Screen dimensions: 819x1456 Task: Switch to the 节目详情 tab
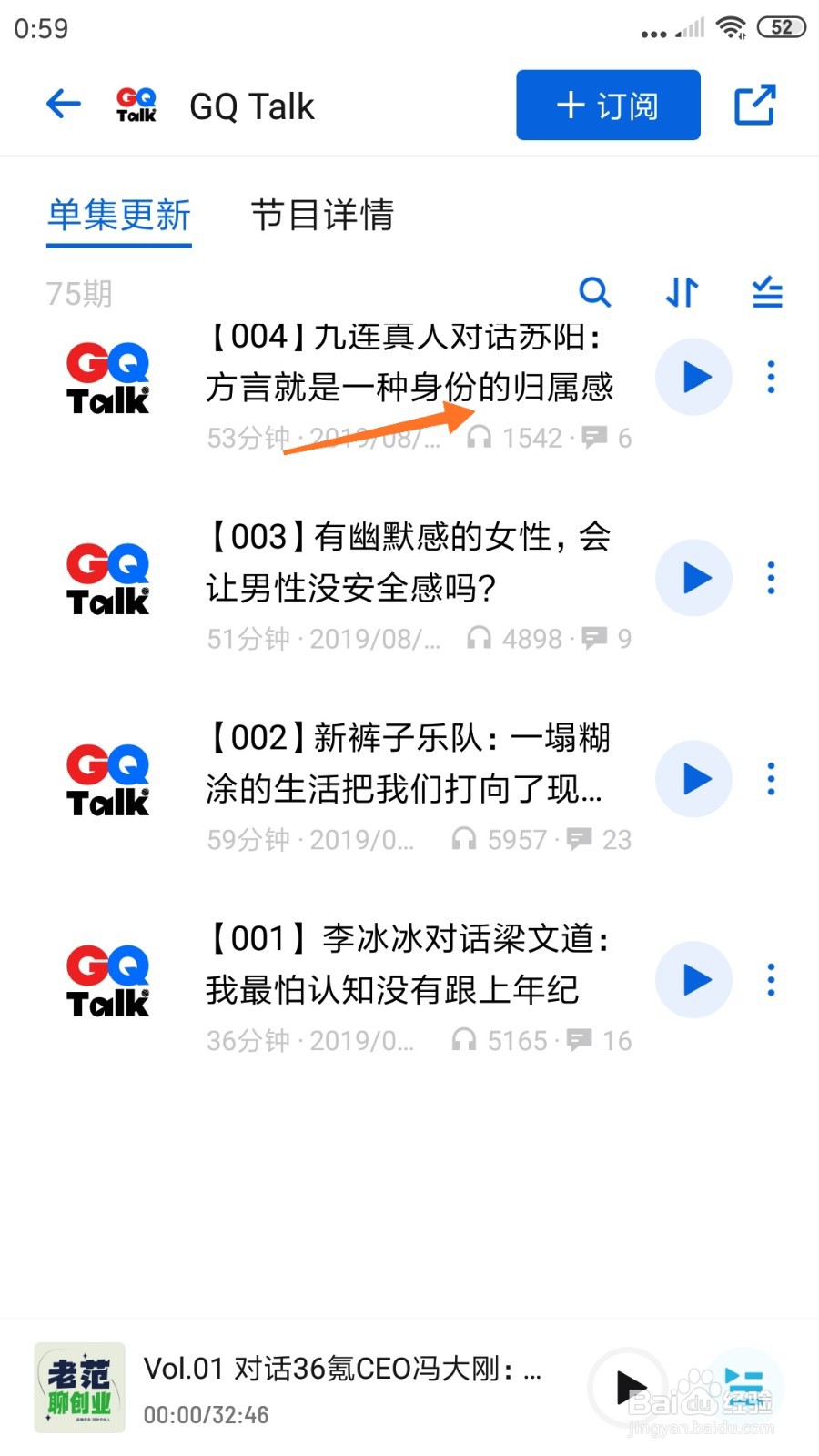322,216
